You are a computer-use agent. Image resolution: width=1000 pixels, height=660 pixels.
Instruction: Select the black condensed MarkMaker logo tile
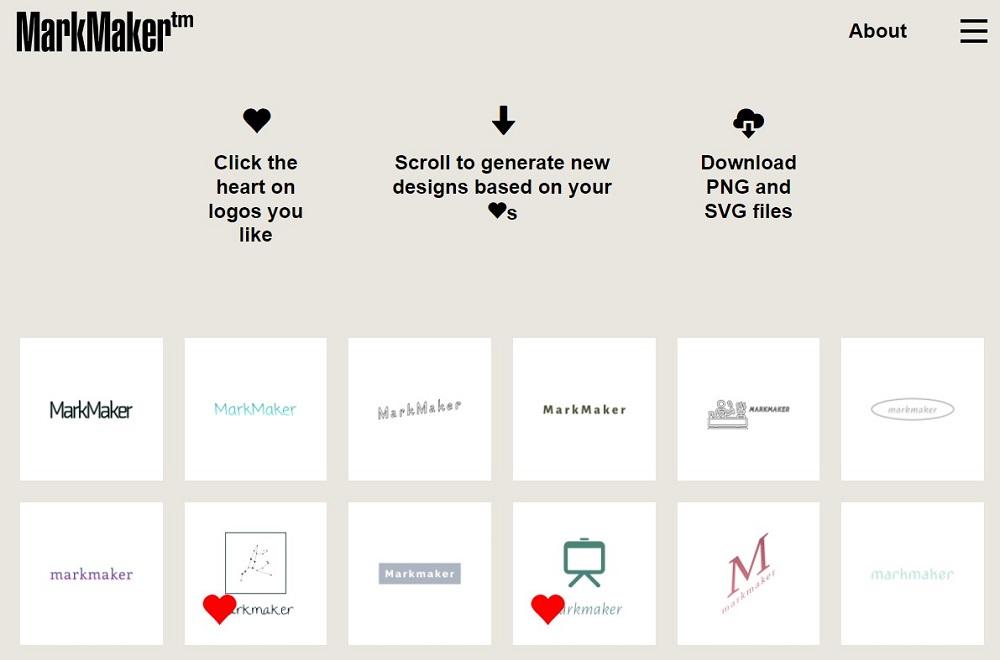91,409
